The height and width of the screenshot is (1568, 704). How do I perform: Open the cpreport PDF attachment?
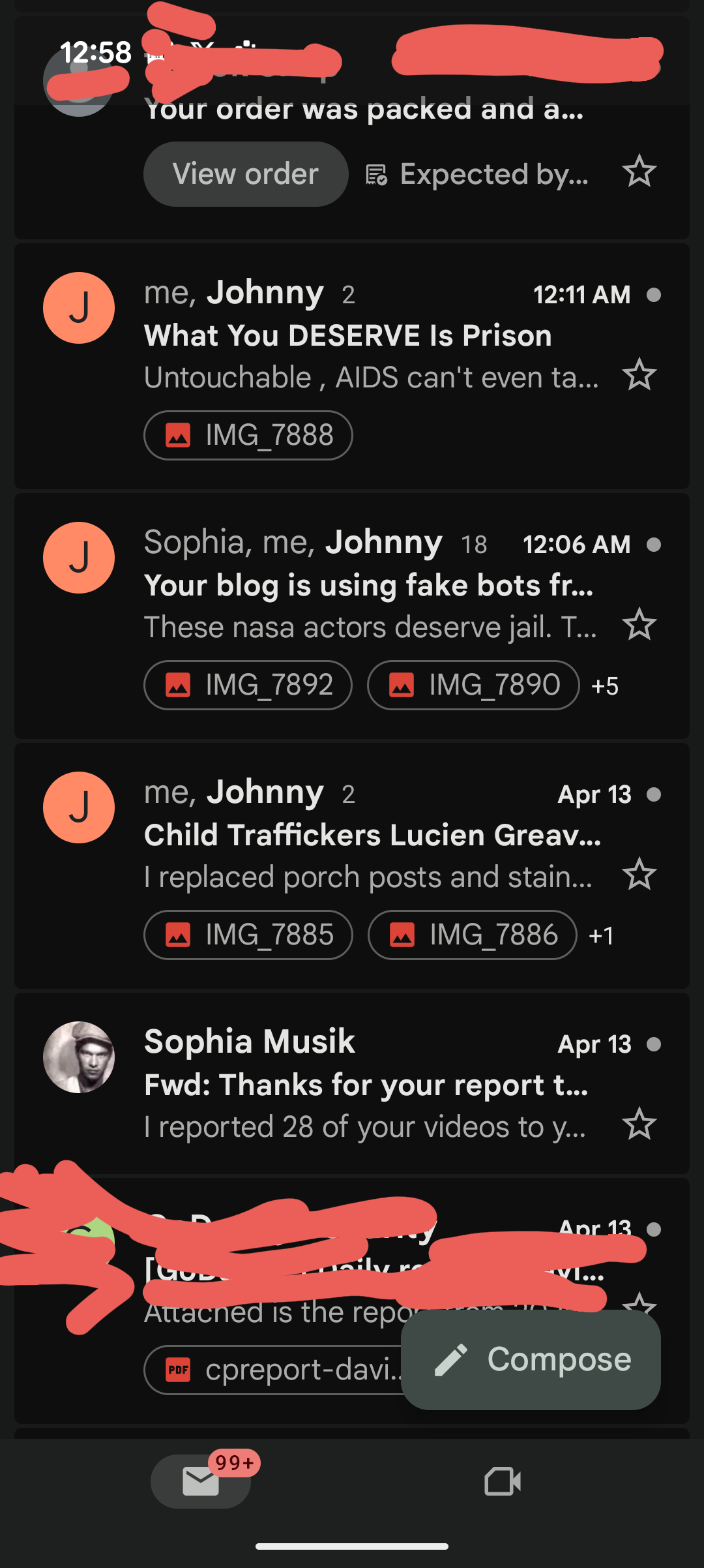tap(274, 1370)
